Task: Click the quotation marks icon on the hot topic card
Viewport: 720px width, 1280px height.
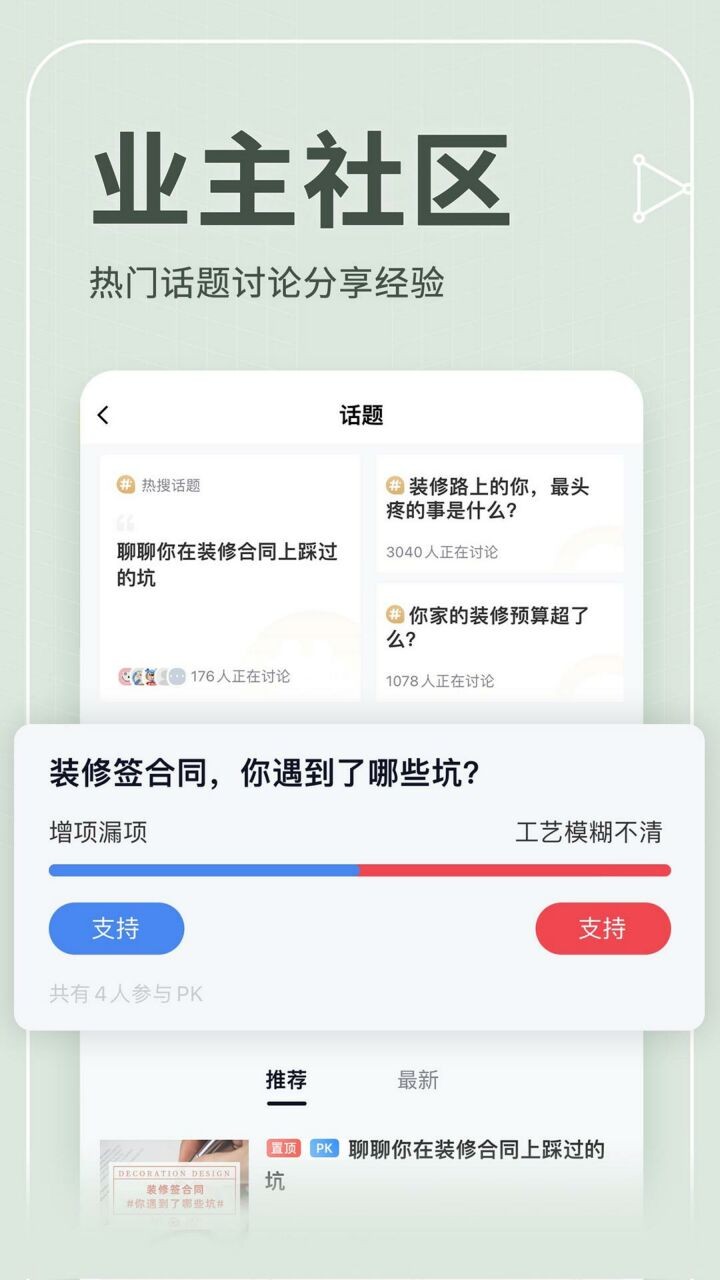Action: coord(124,520)
